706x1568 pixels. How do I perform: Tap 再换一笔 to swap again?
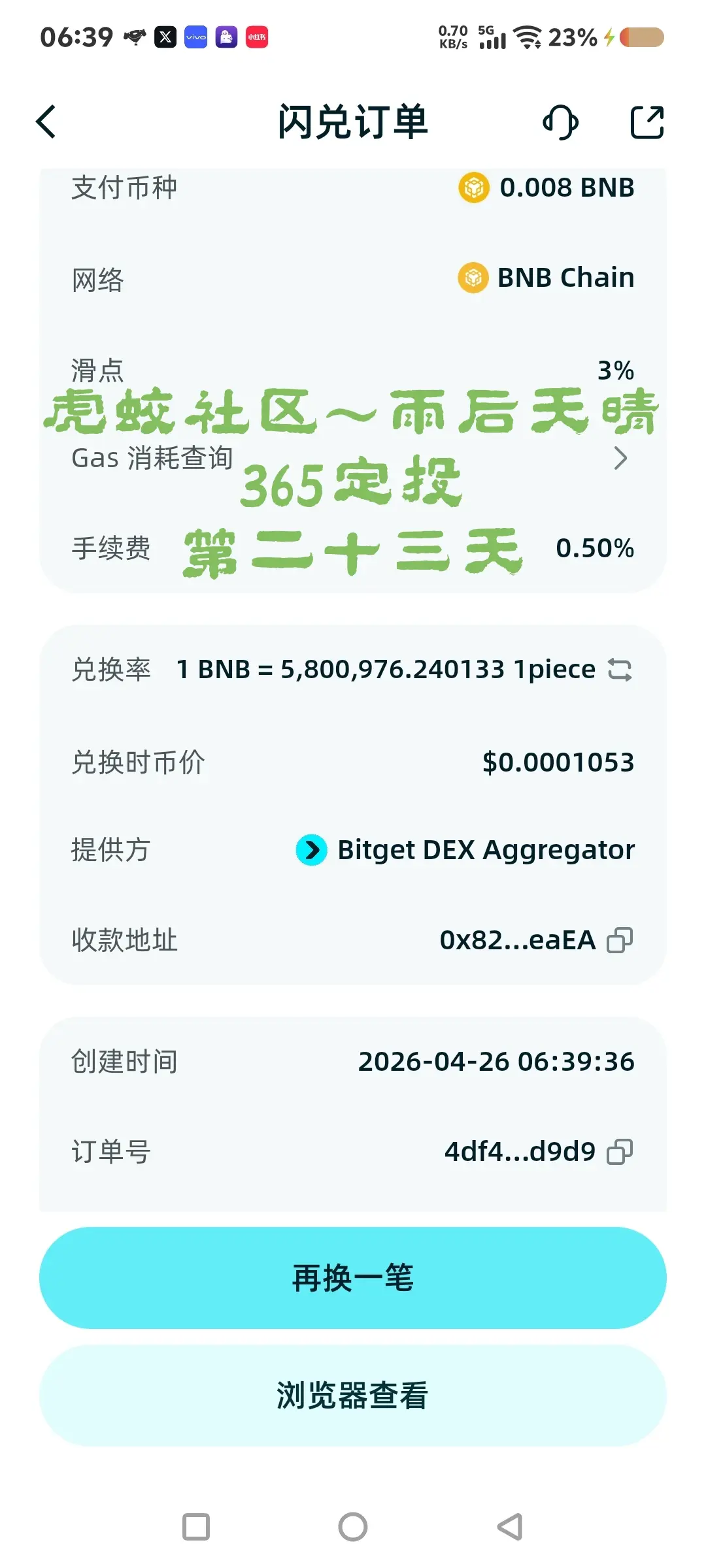(353, 1277)
